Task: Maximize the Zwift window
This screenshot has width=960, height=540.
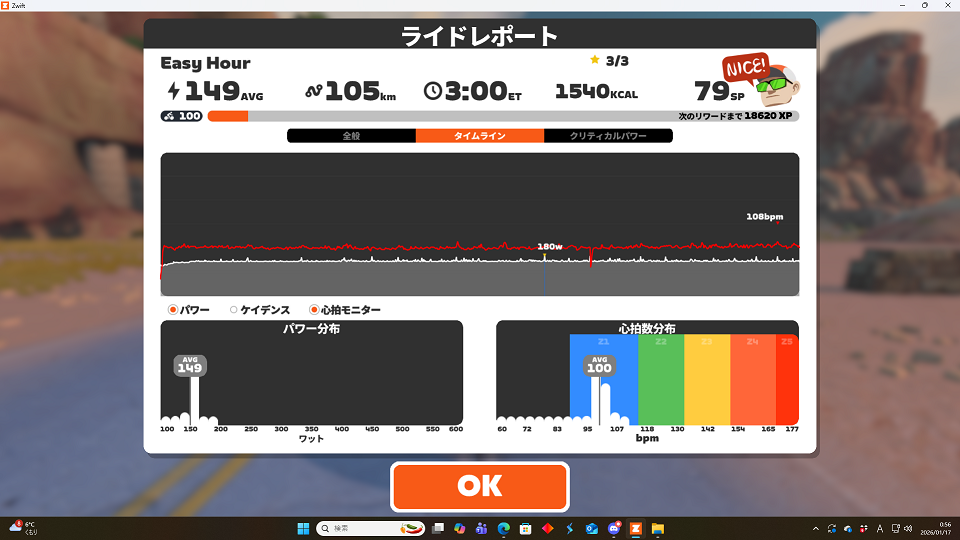Action: click(923, 6)
